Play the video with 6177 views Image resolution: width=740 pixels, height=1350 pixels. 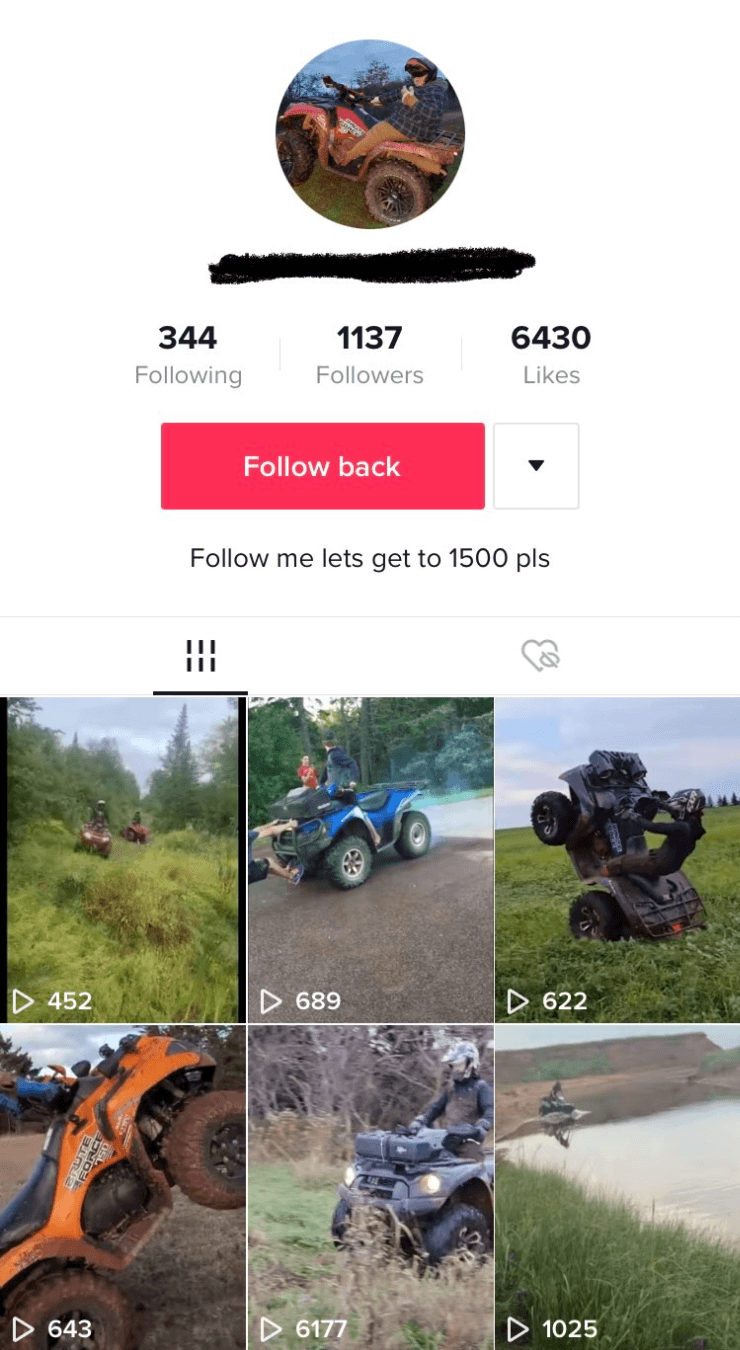click(370, 1187)
